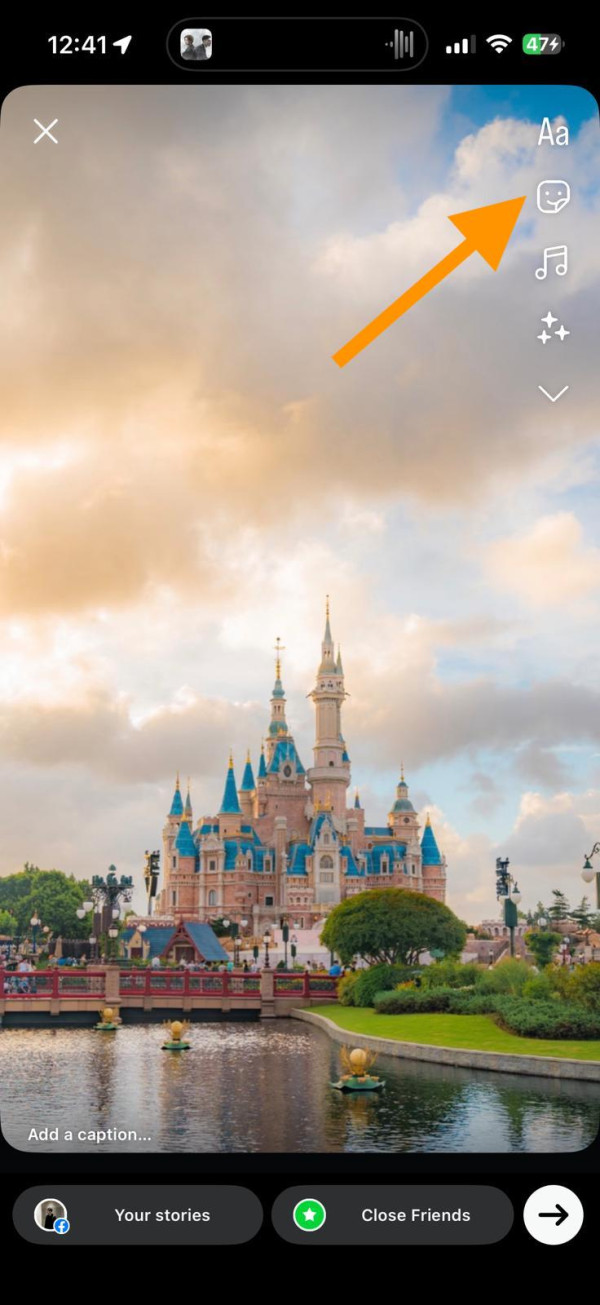Open the sparkle effects tool
The image size is (600, 1305).
553,328
